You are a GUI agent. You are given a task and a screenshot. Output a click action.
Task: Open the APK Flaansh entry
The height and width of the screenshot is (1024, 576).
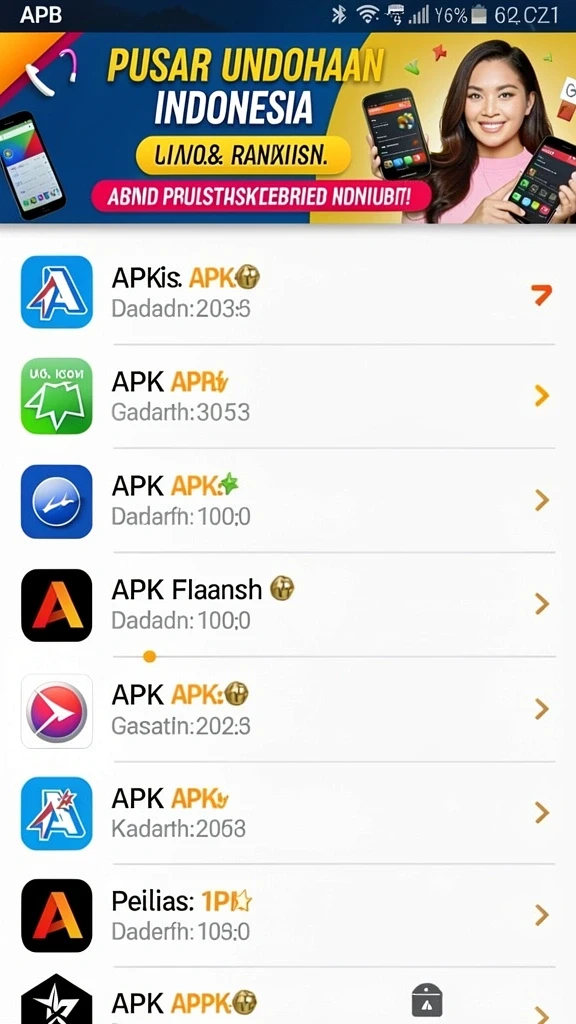point(288,605)
